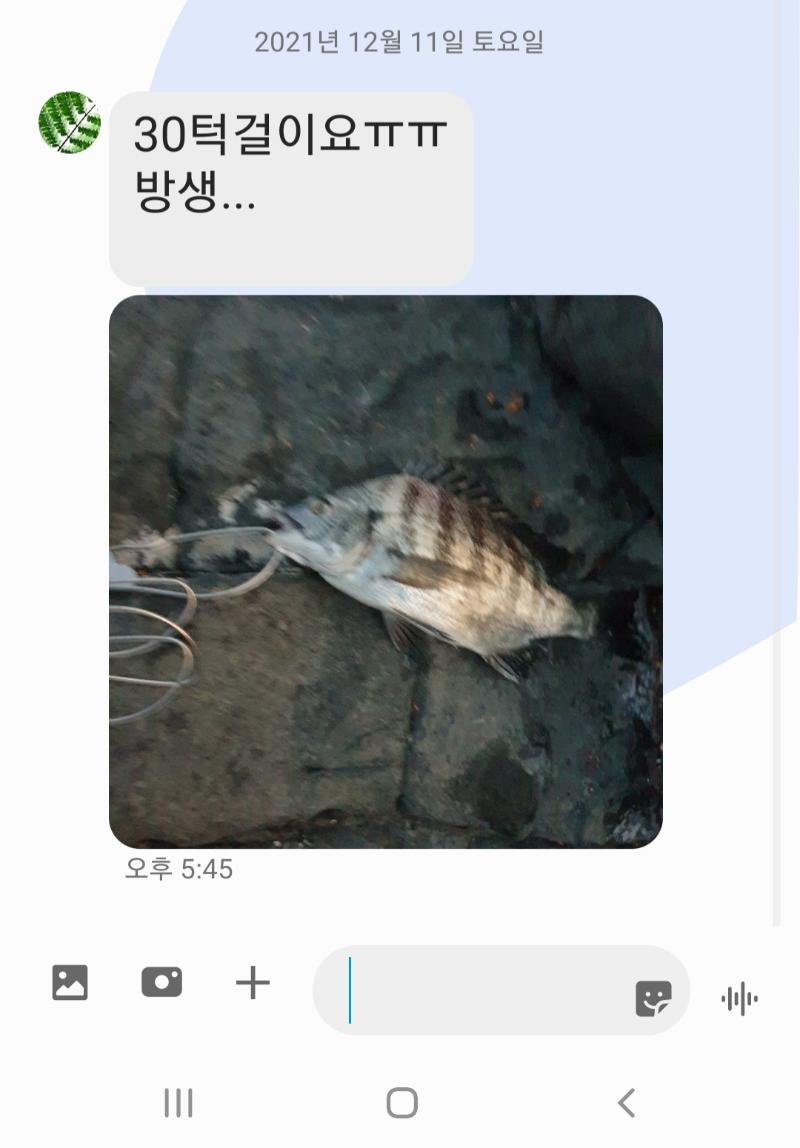Go back with the system back button

626,1103
